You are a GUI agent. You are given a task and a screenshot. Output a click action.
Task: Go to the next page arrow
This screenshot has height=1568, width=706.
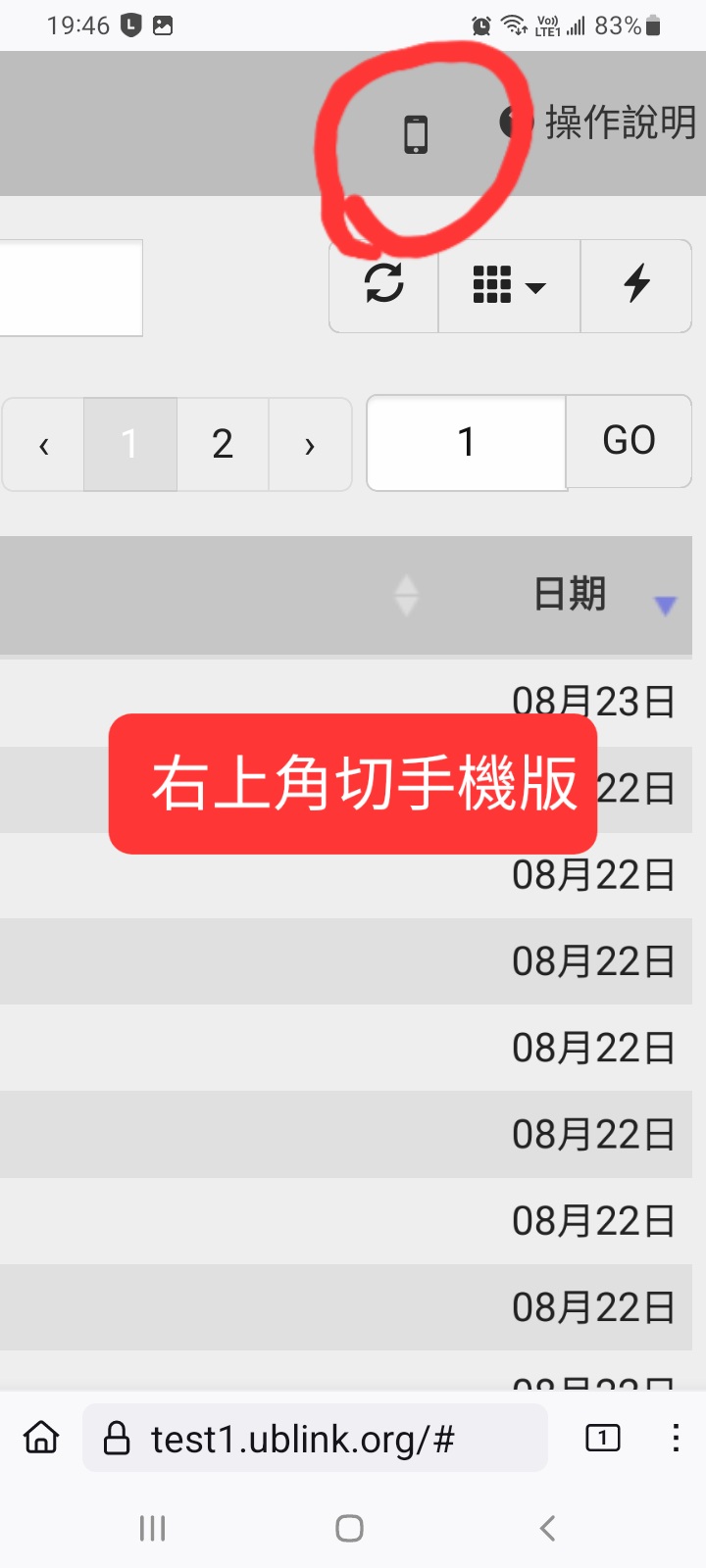[310, 445]
